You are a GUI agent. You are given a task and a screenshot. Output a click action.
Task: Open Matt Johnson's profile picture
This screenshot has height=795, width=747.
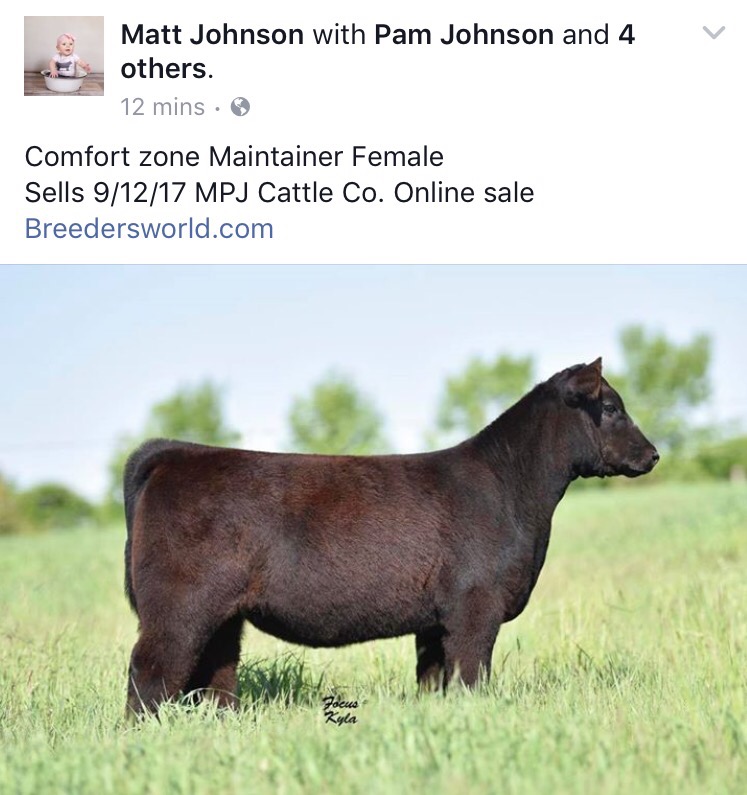point(64,55)
